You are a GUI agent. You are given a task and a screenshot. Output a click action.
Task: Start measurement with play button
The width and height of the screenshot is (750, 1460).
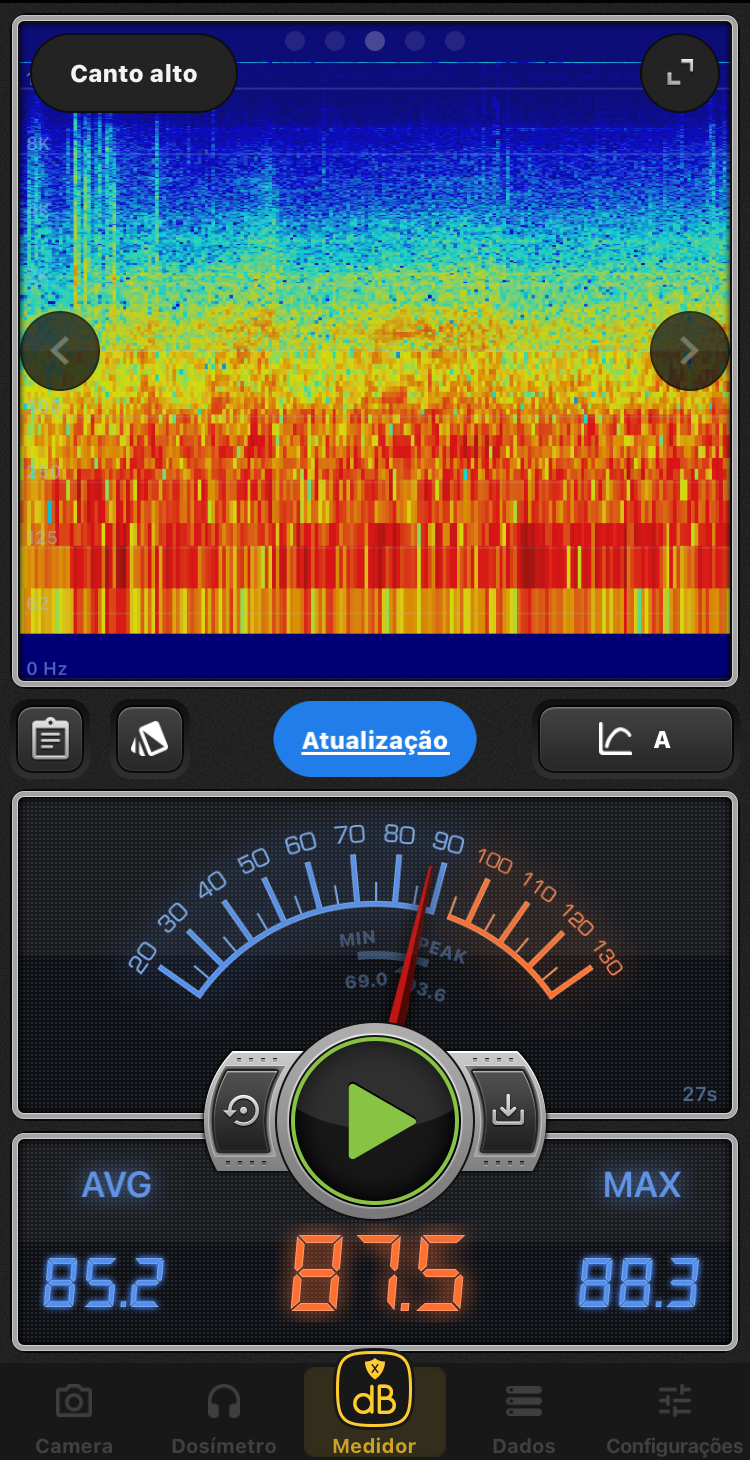(x=375, y=1120)
